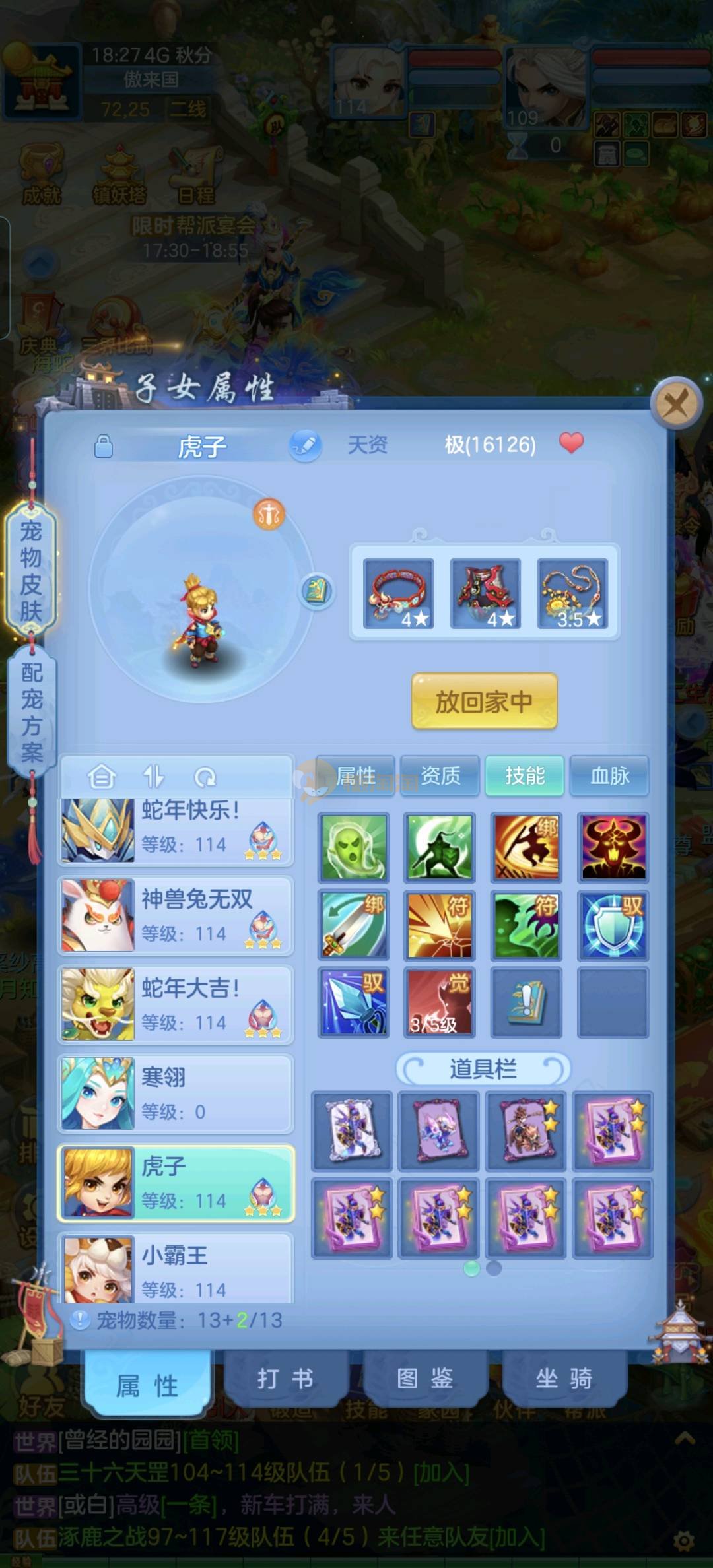Screen dimensions: 713x1568
Task: Open the 配宠方案 side tab
Action: [x=32, y=712]
